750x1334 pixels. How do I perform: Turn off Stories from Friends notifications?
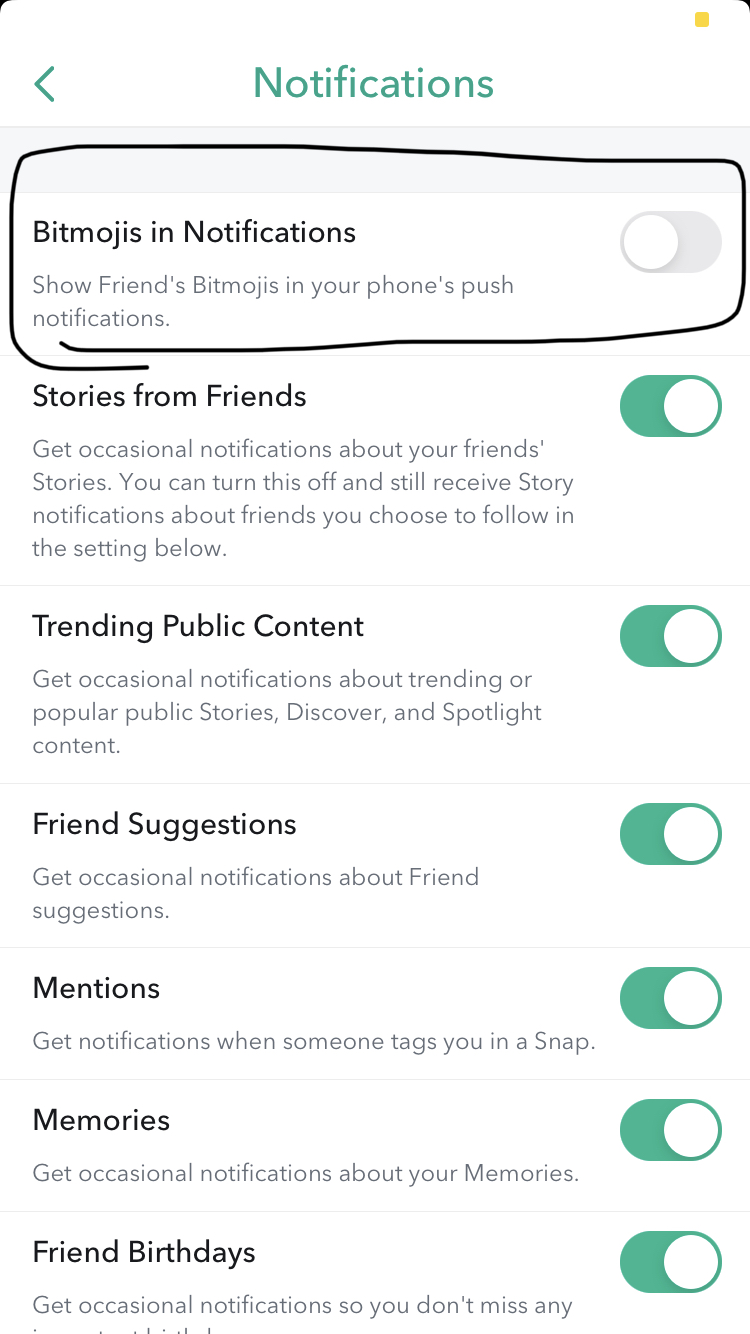tap(671, 406)
